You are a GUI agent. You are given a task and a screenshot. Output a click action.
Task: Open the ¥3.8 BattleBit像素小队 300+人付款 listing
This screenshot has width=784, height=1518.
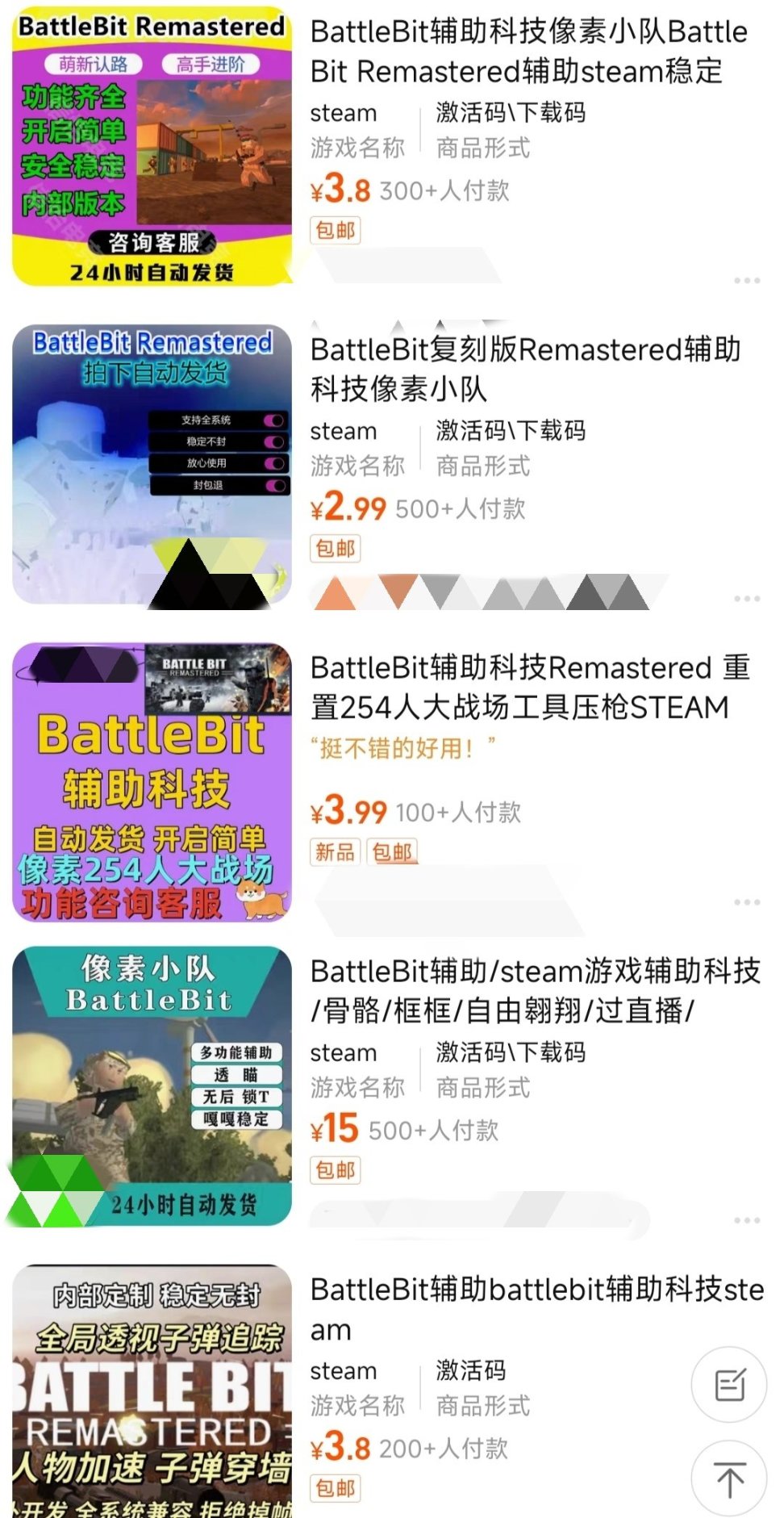pos(528,52)
